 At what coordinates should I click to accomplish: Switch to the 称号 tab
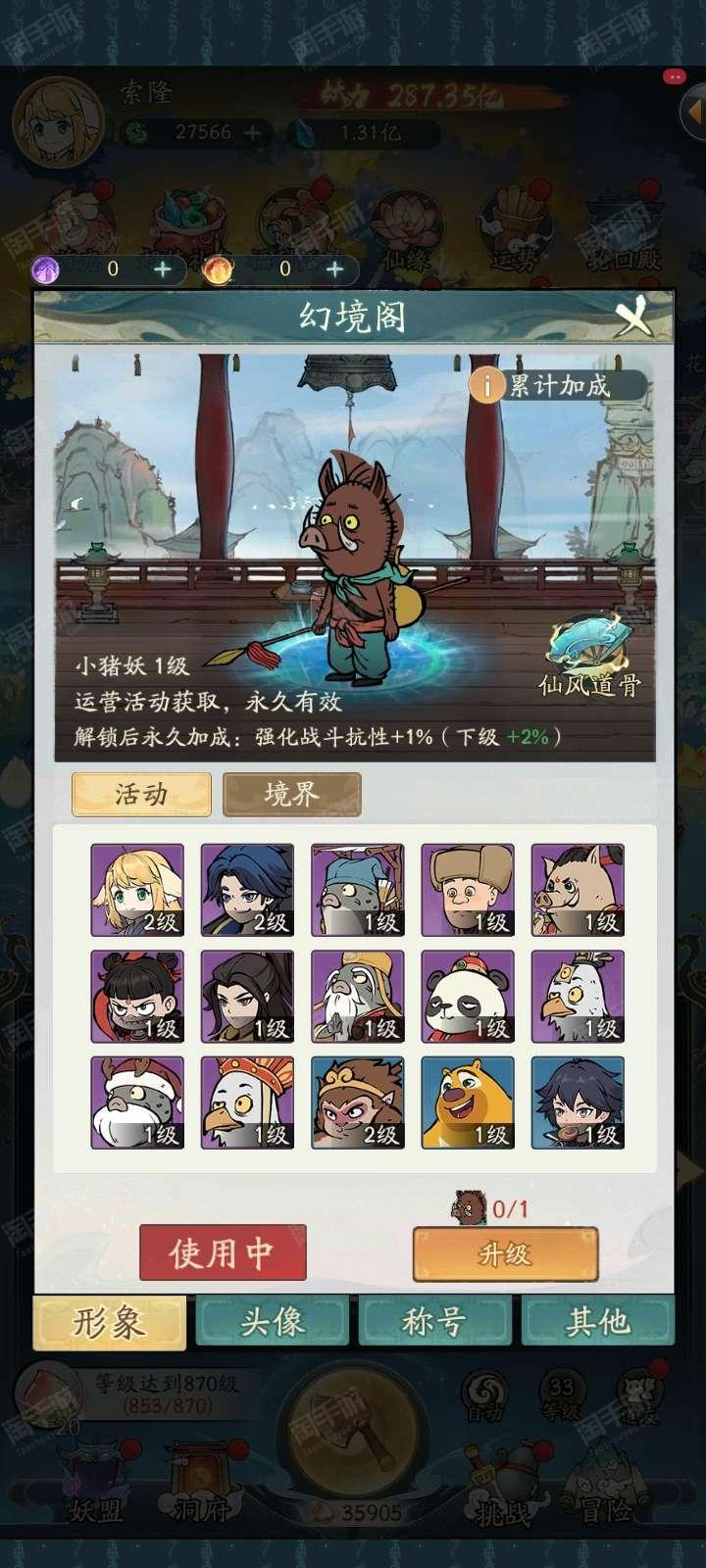point(434,1322)
